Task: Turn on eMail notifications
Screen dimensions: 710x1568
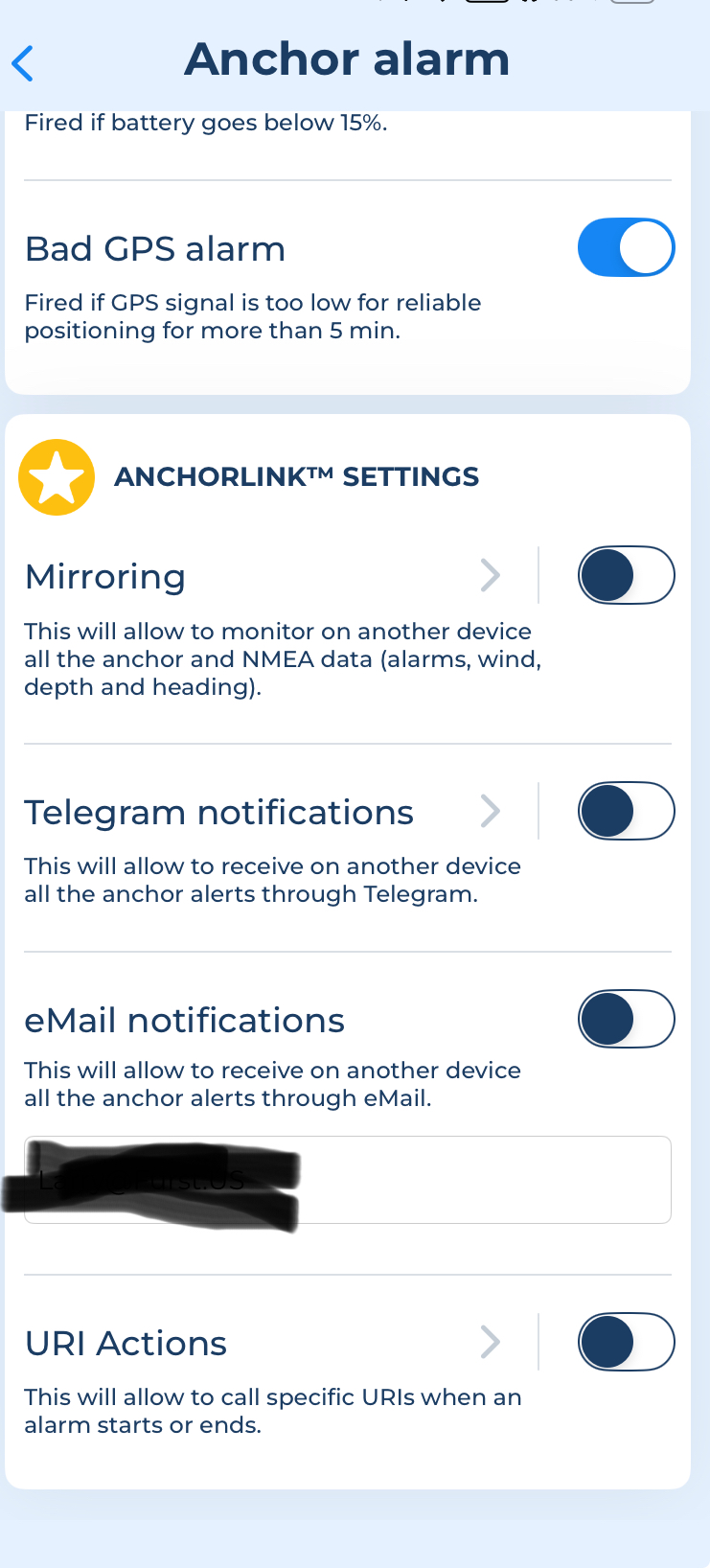Action: pyautogui.click(x=626, y=1019)
